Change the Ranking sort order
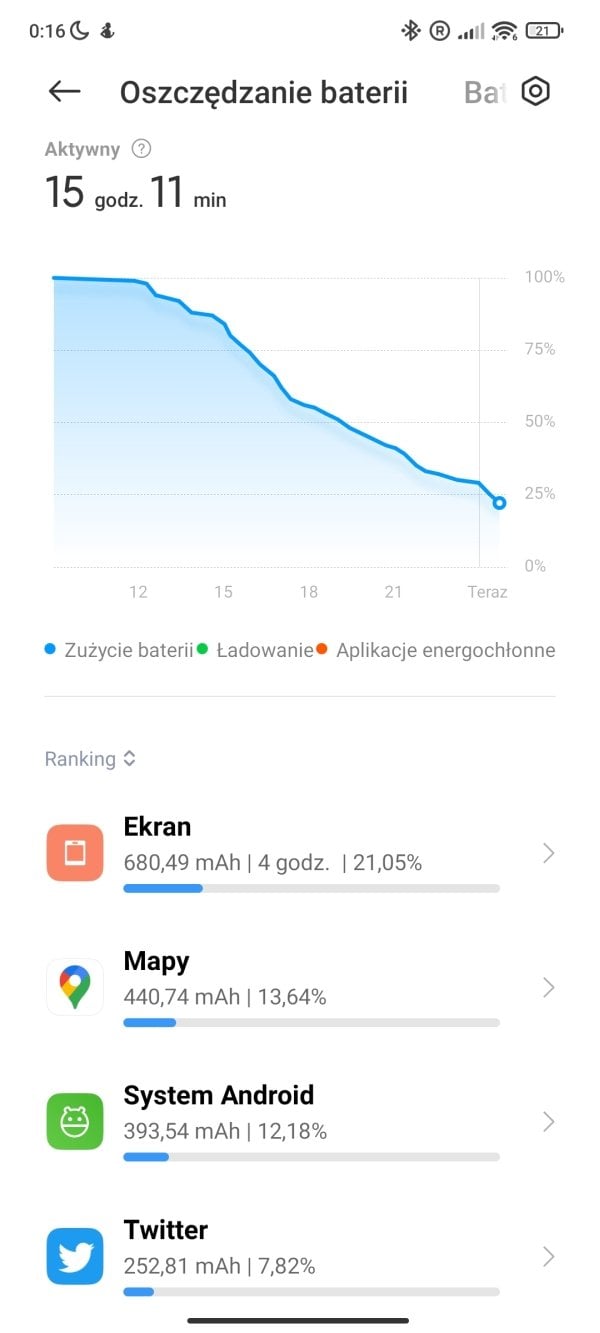 [x=90, y=759]
